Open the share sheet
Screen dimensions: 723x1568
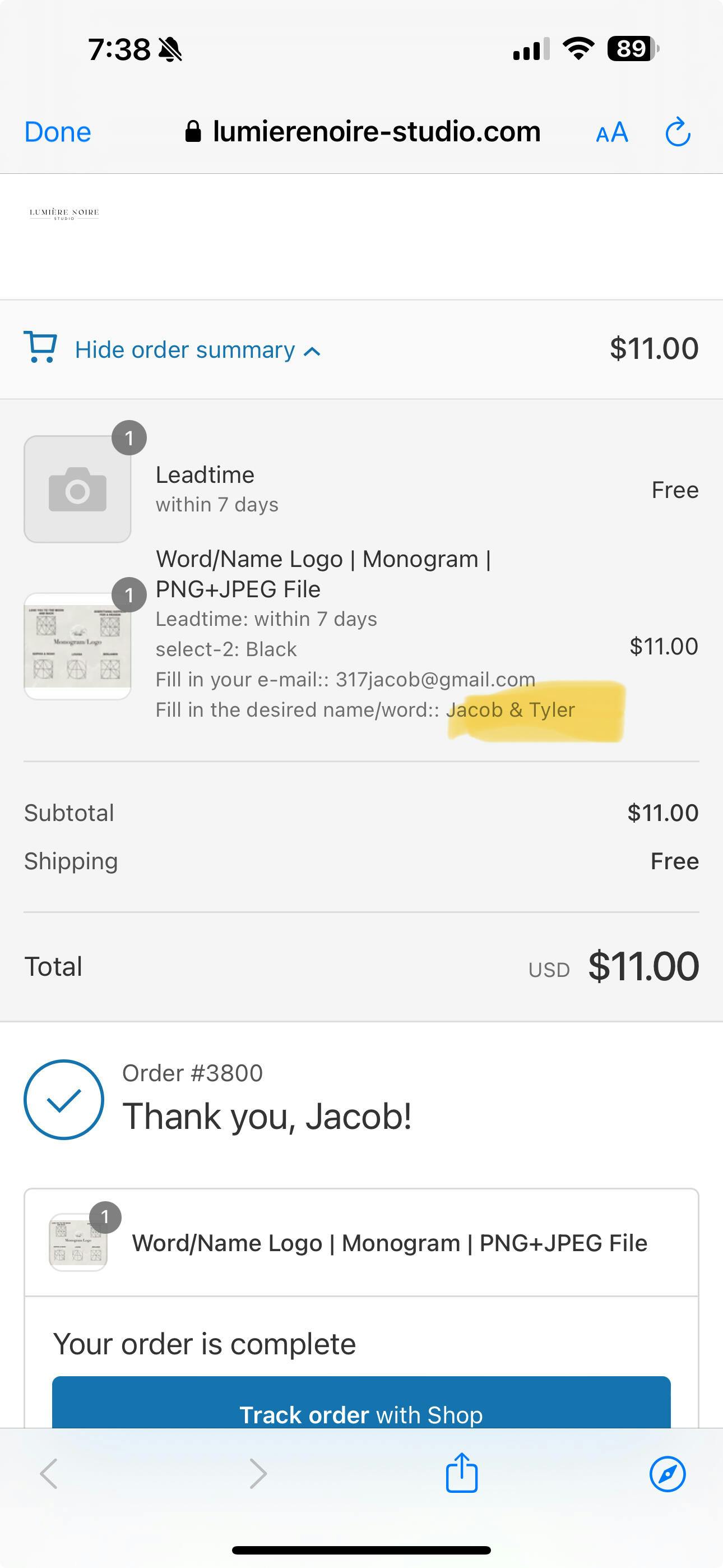[462, 1473]
